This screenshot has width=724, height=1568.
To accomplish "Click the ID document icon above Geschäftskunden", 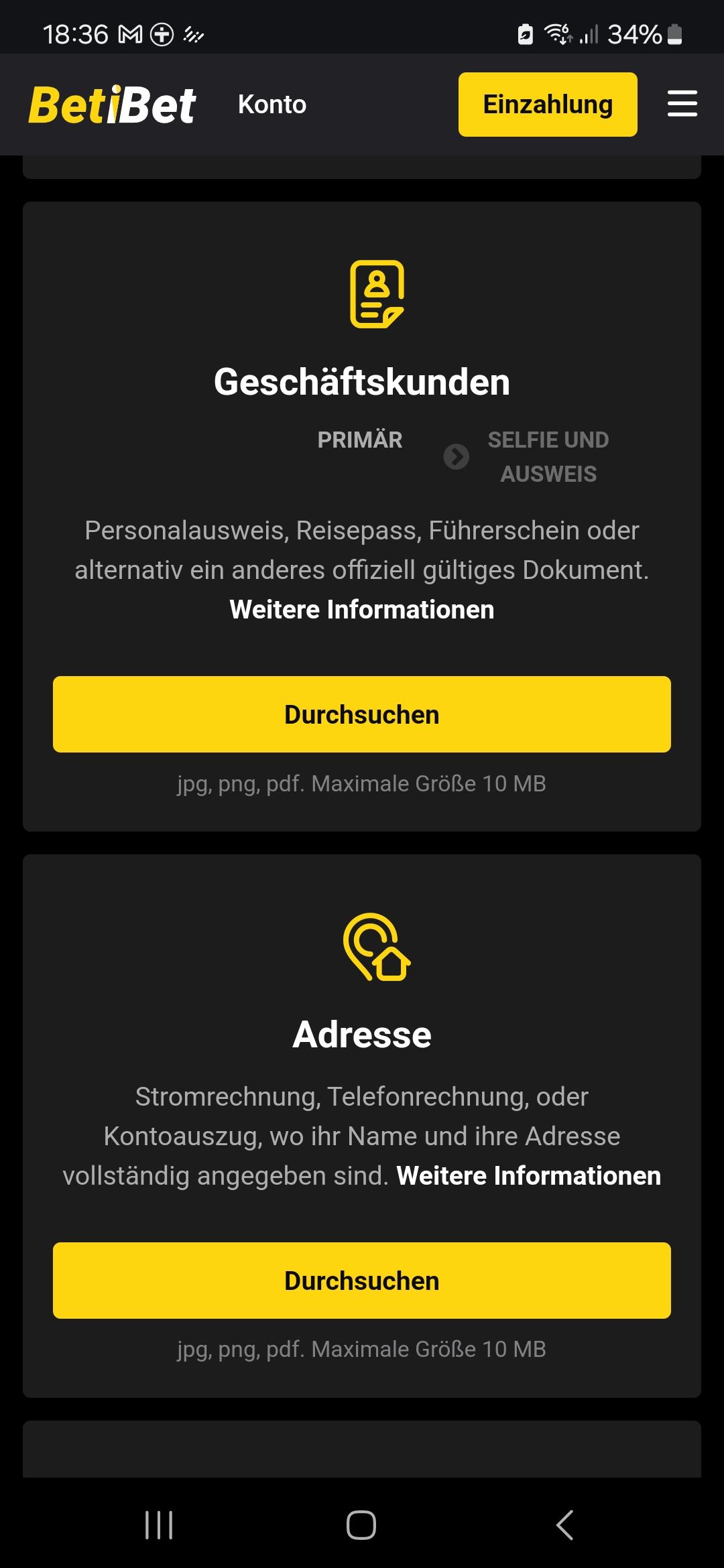I will [x=376, y=293].
